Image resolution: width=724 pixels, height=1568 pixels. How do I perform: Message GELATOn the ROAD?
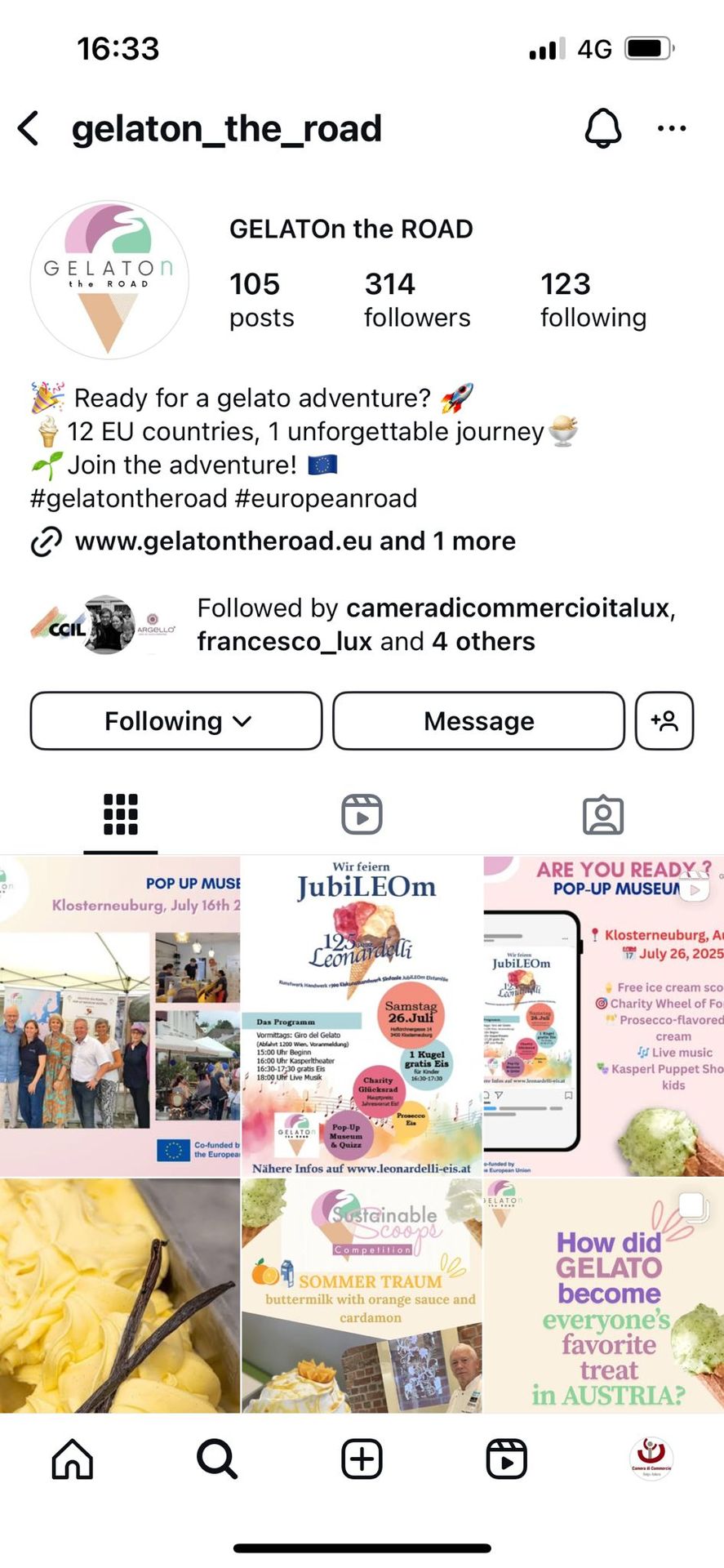point(478,721)
